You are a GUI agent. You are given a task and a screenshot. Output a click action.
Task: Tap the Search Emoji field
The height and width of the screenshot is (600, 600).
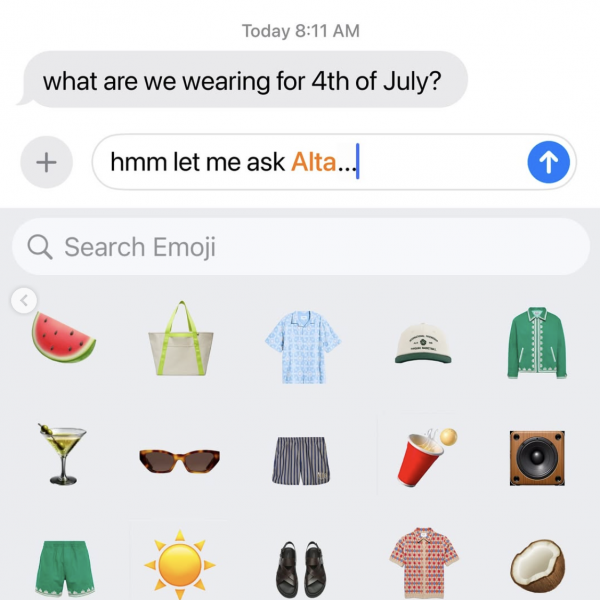tap(300, 246)
